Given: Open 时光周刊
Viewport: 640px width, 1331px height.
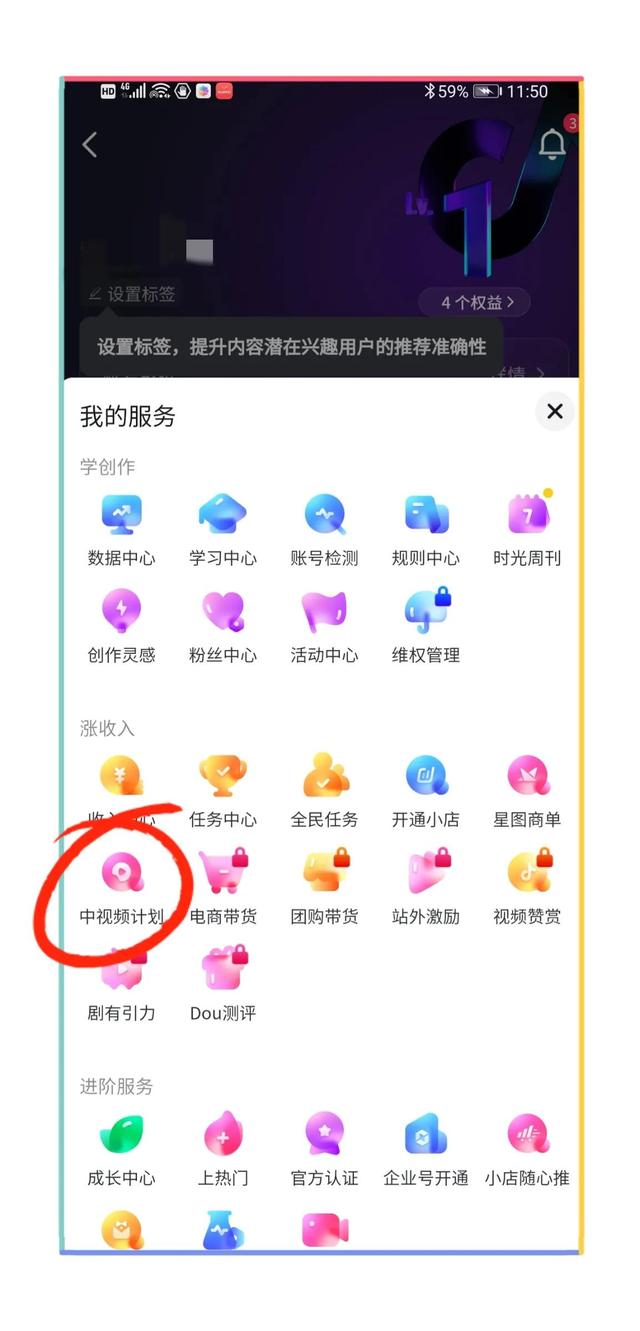Looking at the screenshot, I should (527, 529).
